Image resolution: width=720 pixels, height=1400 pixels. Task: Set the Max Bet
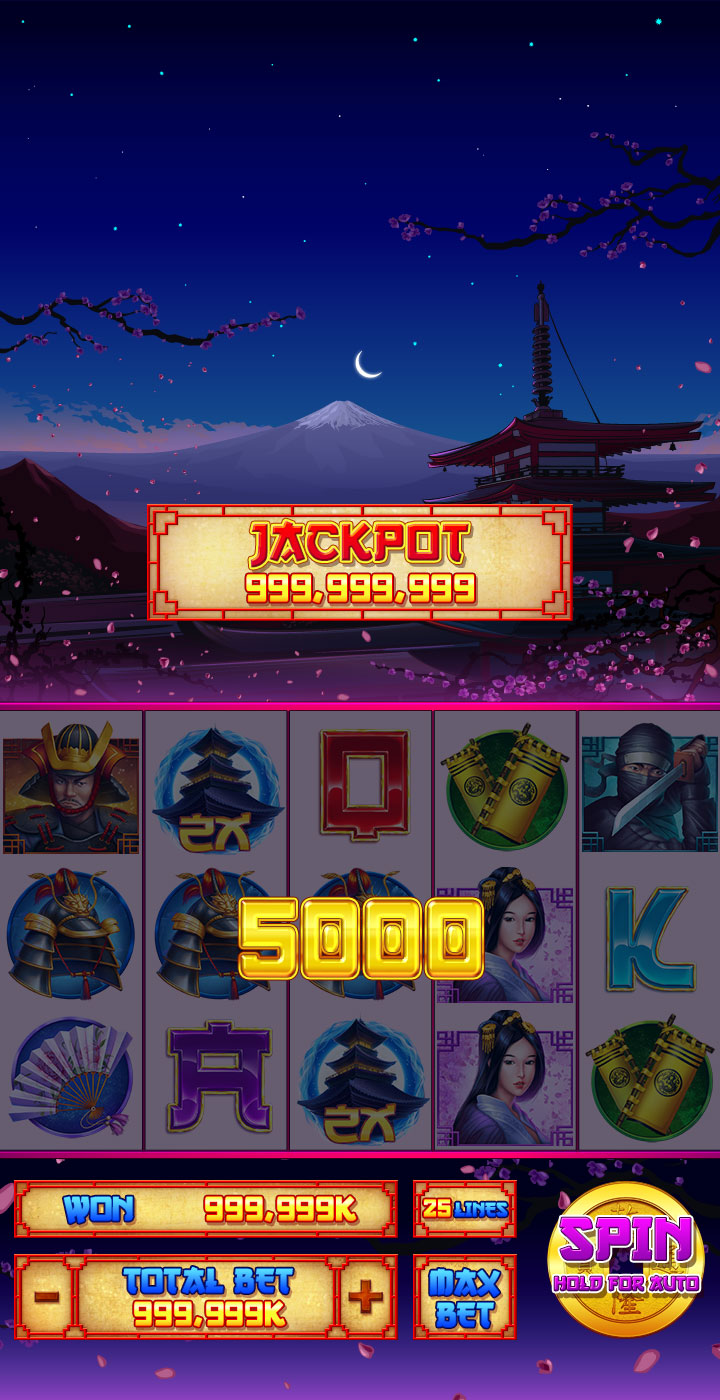465,1297
